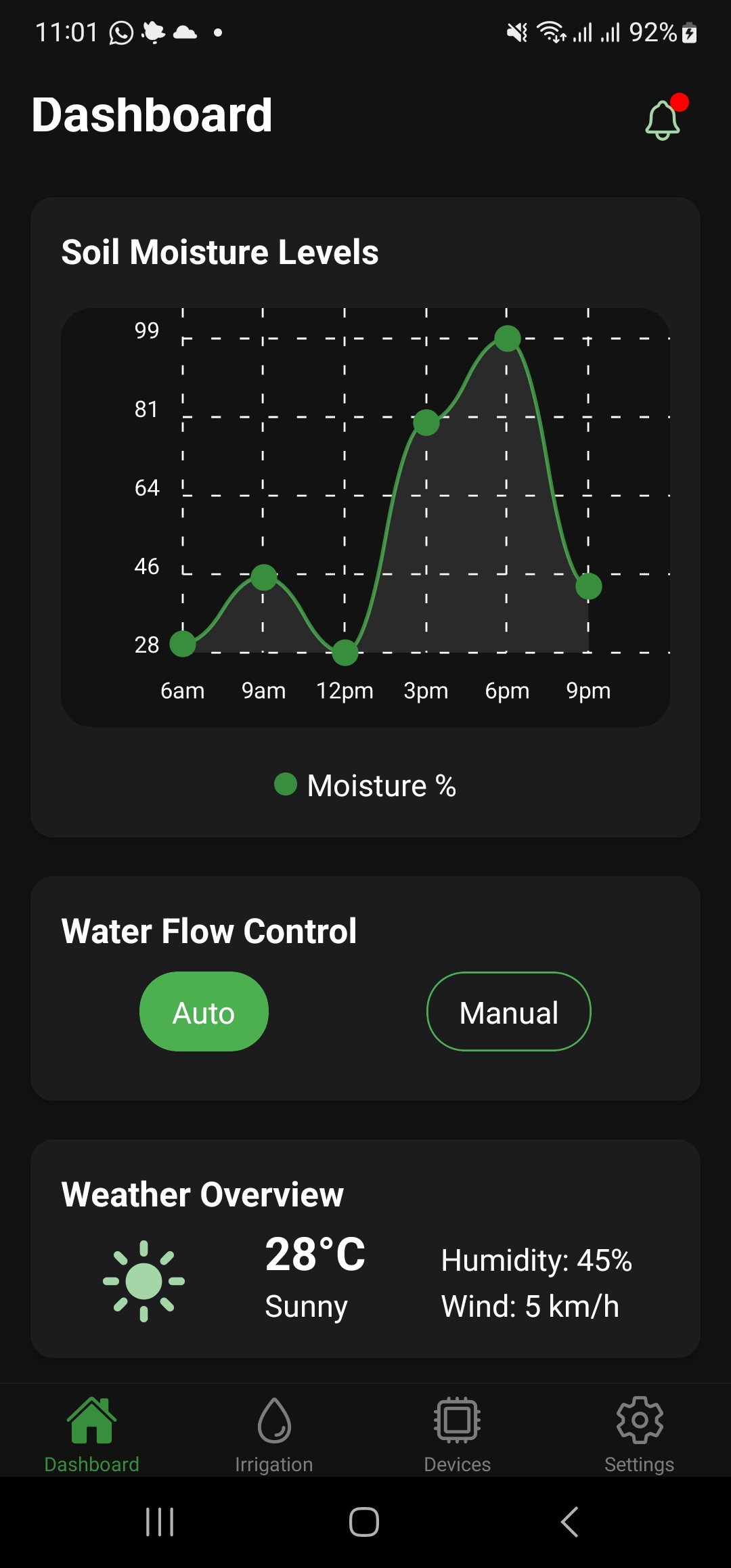Image resolution: width=731 pixels, height=1568 pixels.
Task: Open the Devices tab
Action: (x=457, y=1434)
